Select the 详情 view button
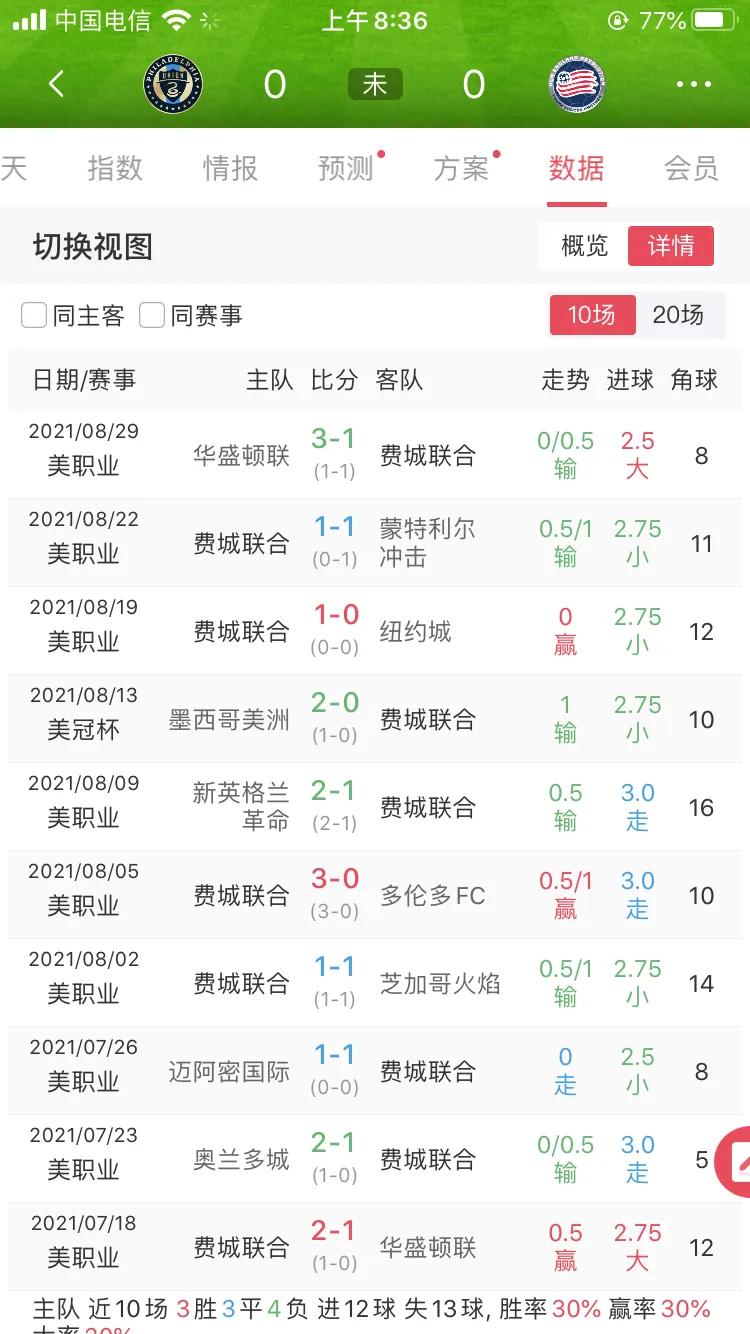750x1334 pixels. (671, 246)
